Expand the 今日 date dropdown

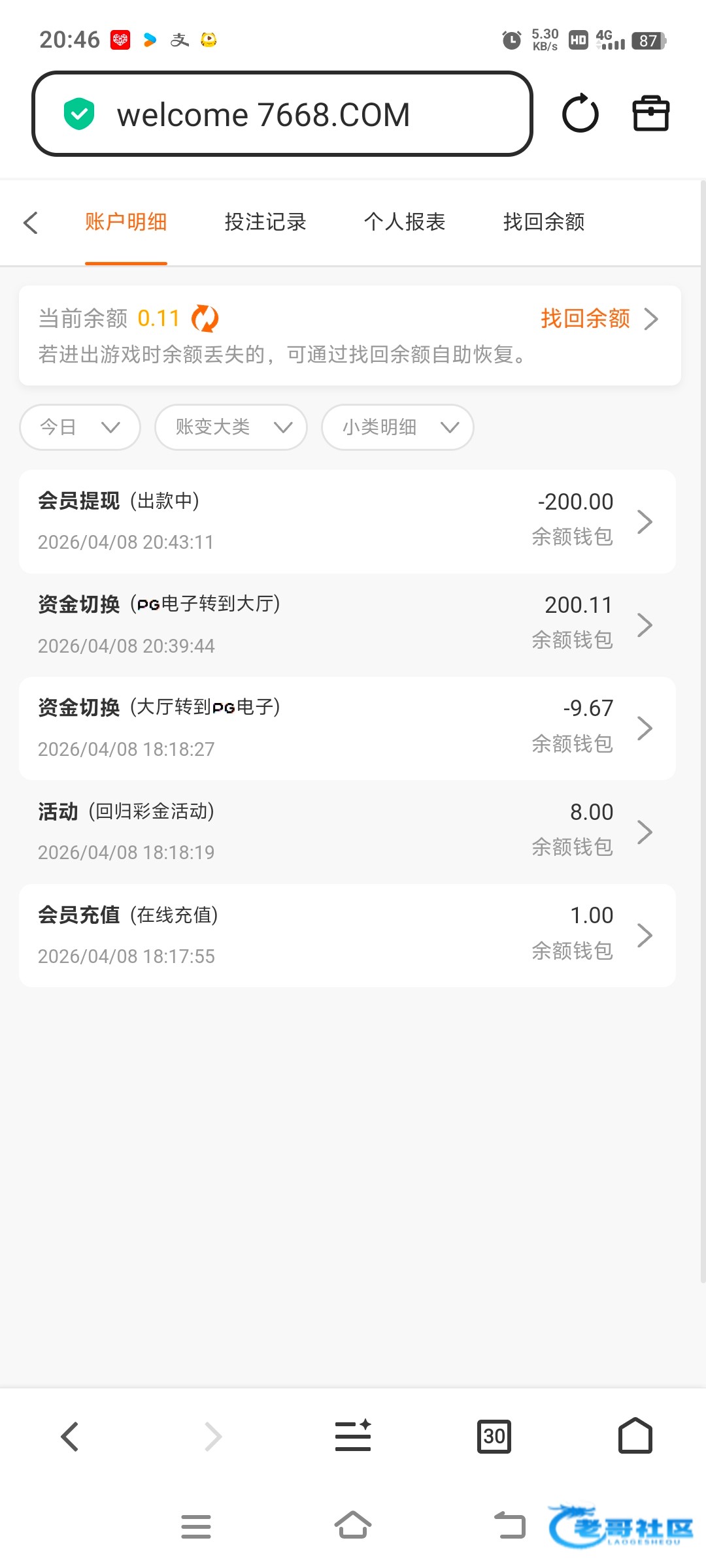80,427
